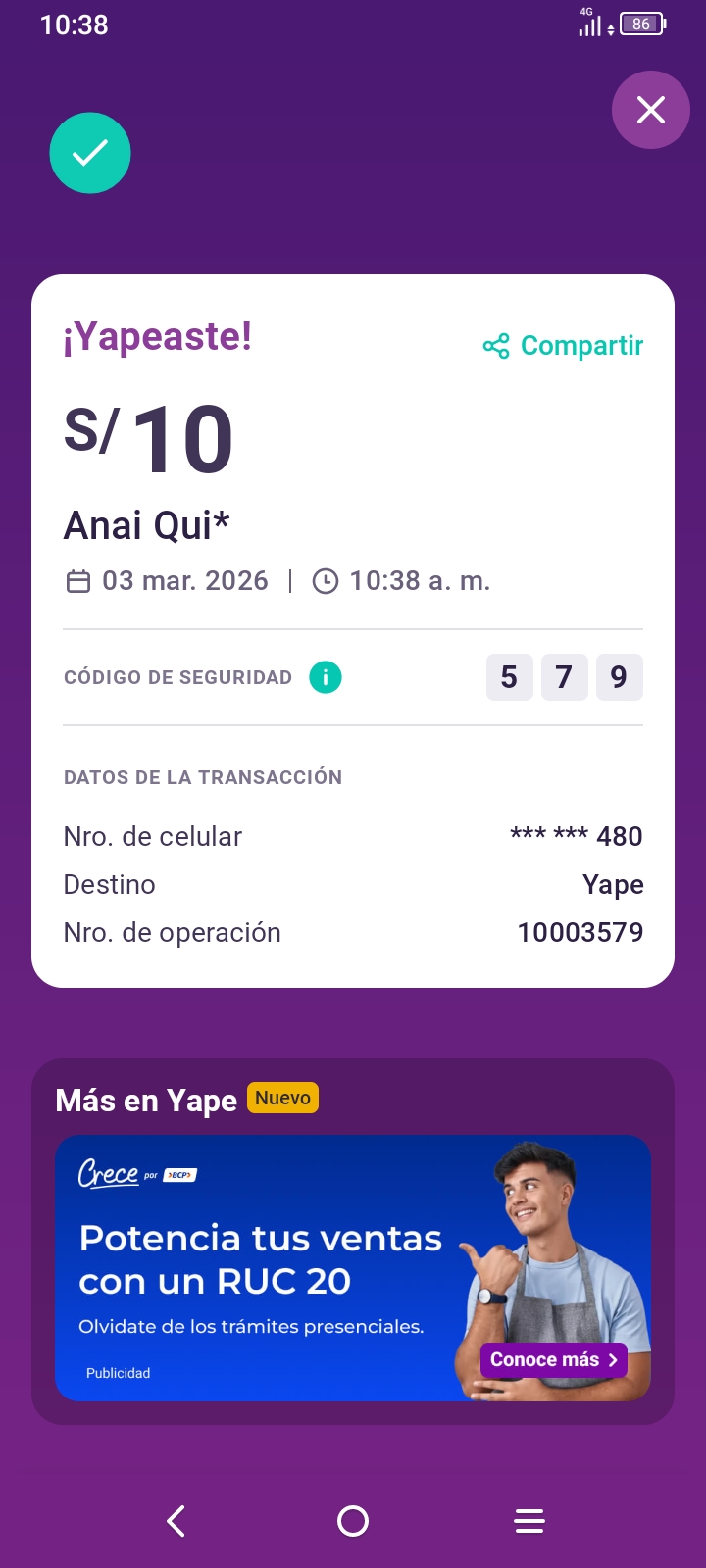
Task: Go to the home screen
Action: coord(353,1521)
